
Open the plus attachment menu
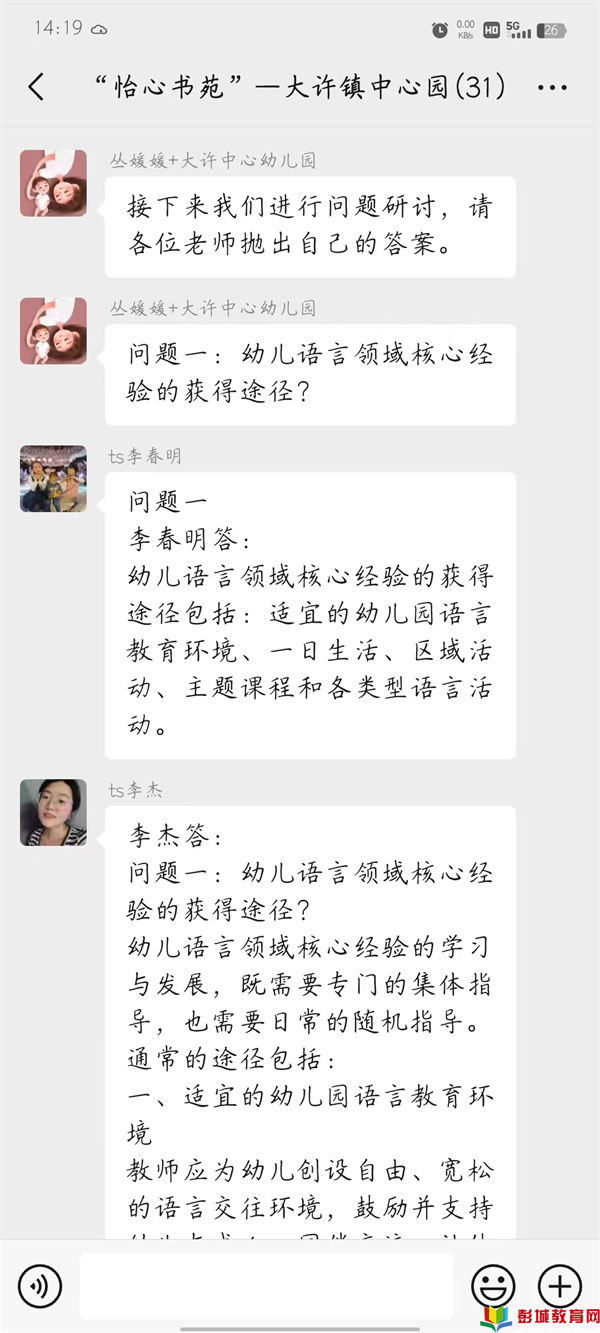559,1285
